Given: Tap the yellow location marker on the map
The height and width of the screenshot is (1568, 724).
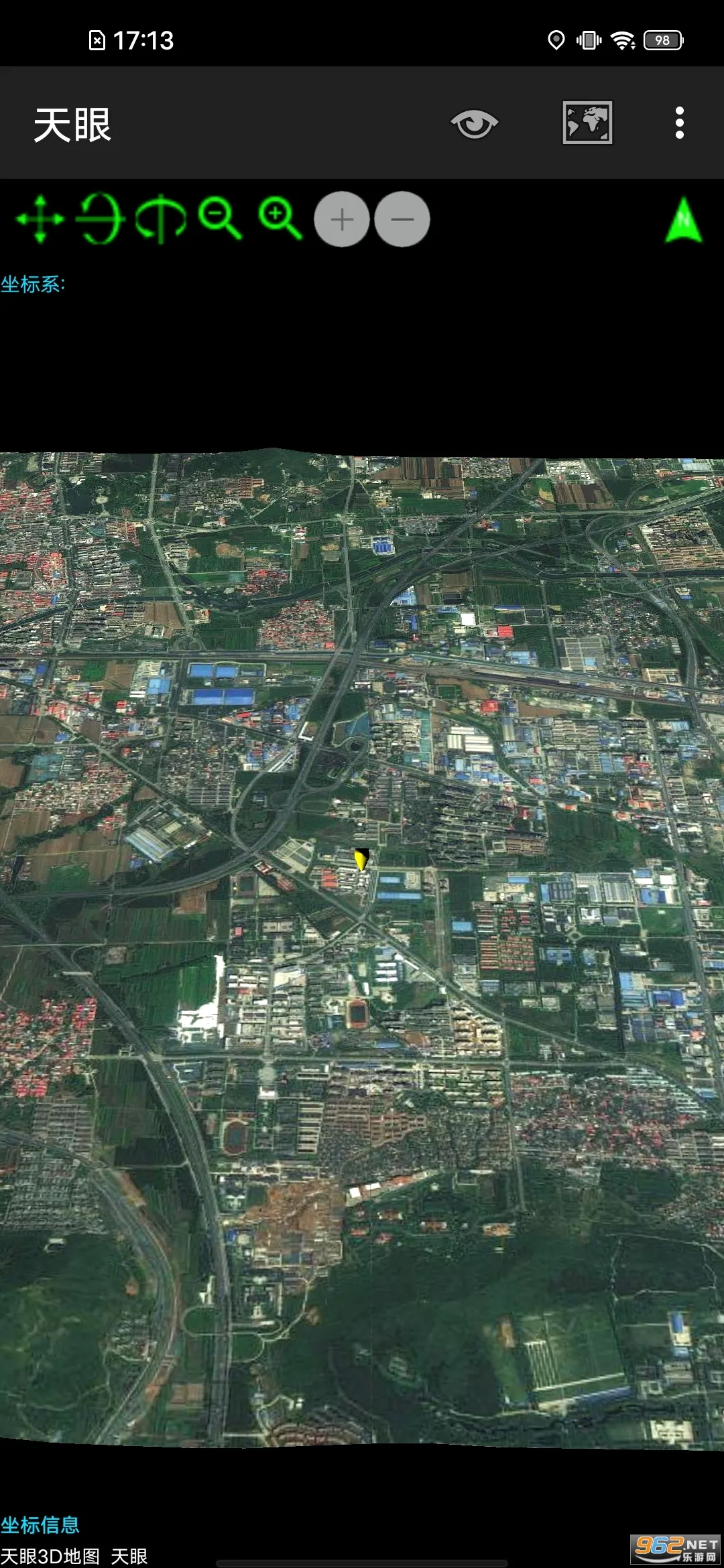Looking at the screenshot, I should click(361, 859).
